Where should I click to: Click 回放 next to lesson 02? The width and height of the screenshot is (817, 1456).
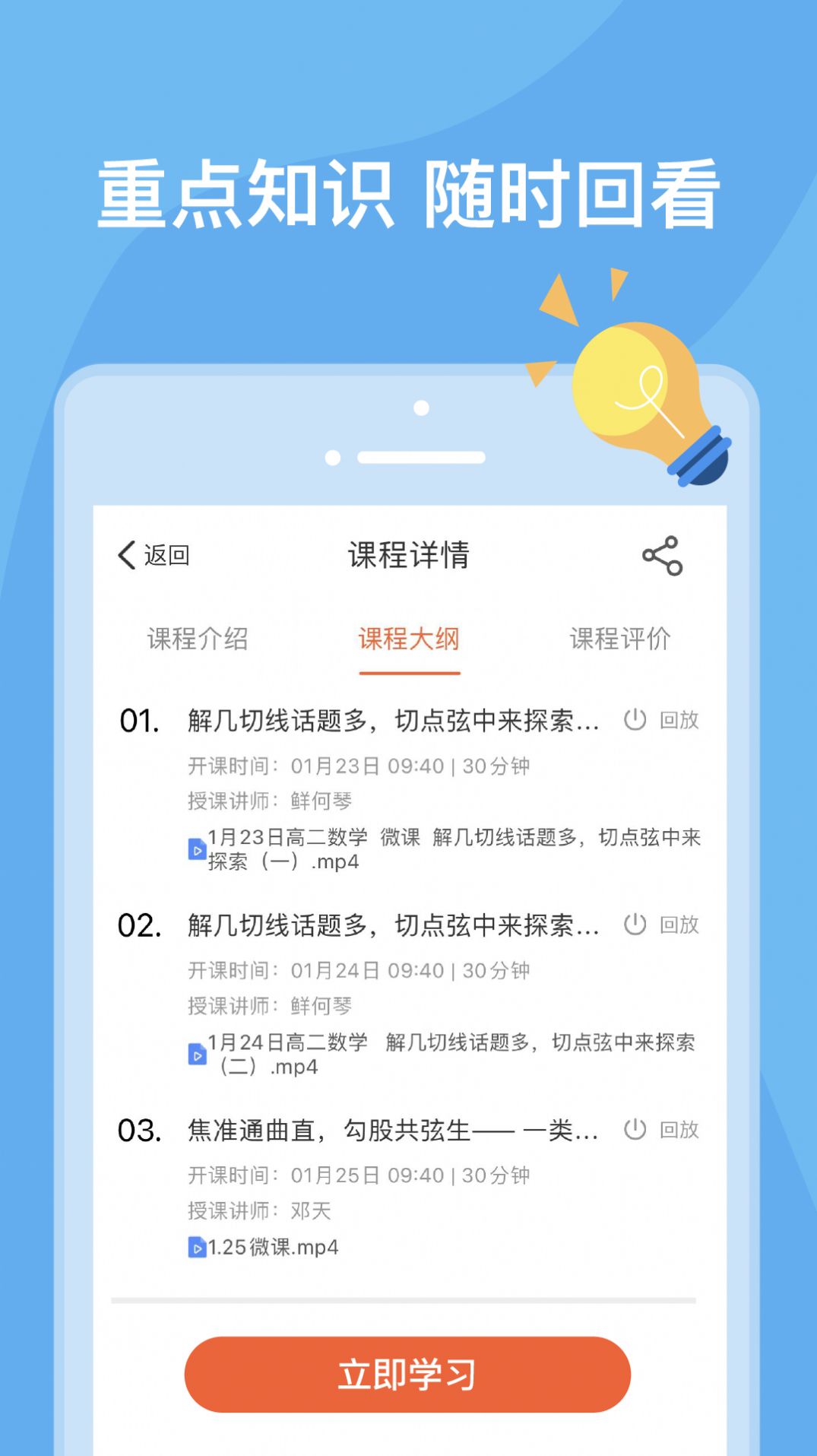679,925
